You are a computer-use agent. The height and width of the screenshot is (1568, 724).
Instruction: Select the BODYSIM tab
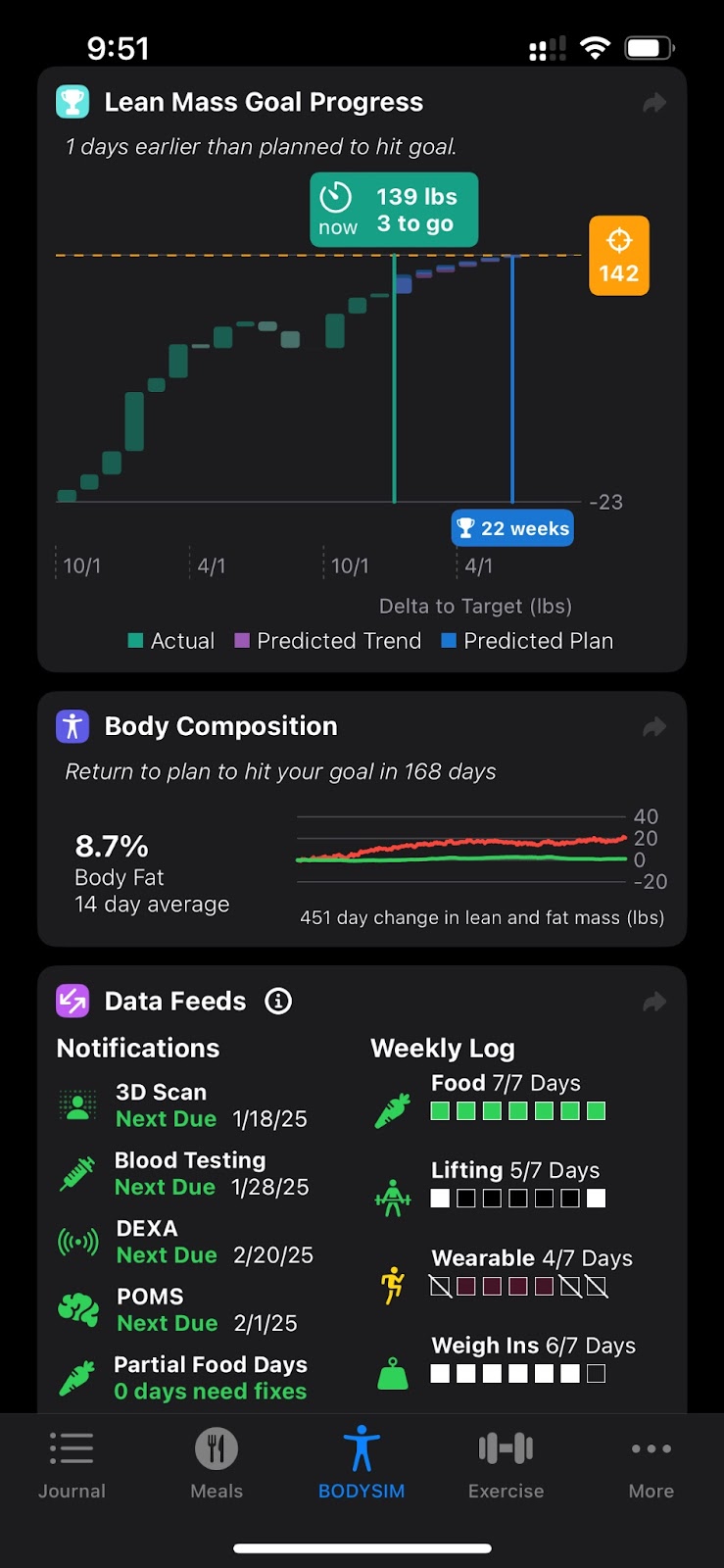pyautogui.click(x=362, y=1463)
